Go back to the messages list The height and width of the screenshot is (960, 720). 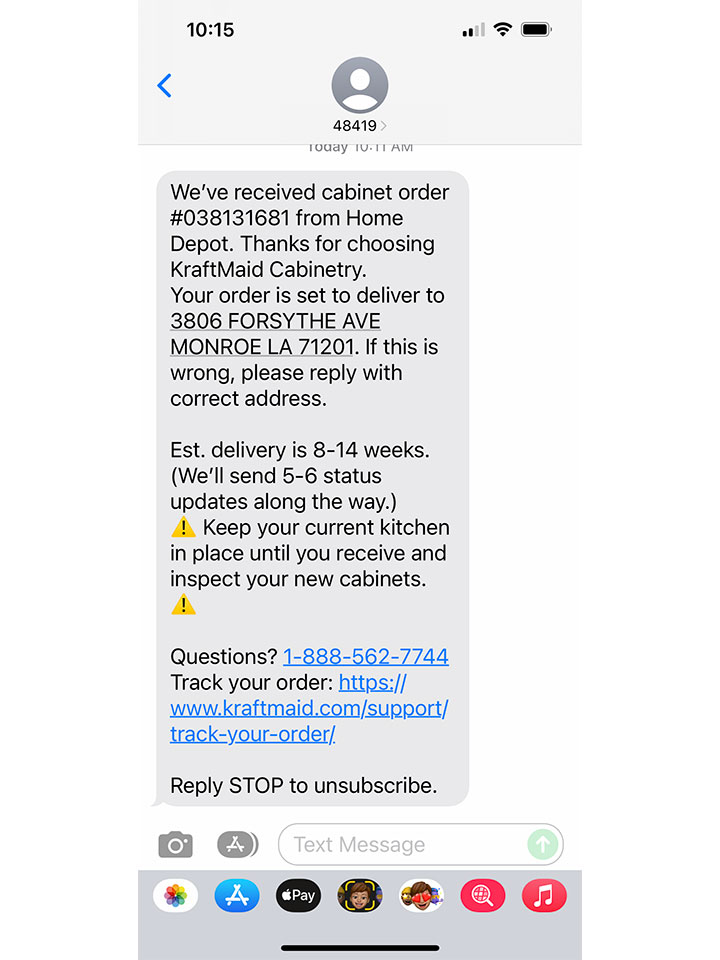pyautogui.click(x=165, y=86)
